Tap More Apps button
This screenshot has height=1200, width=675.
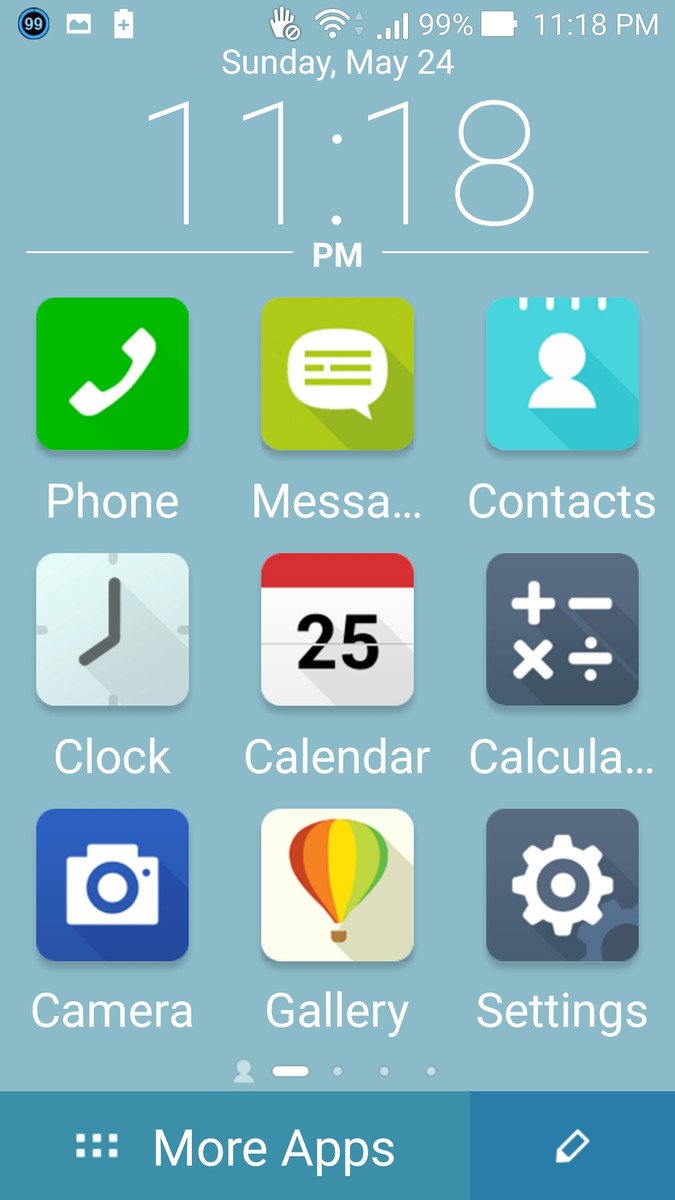tap(235, 1147)
